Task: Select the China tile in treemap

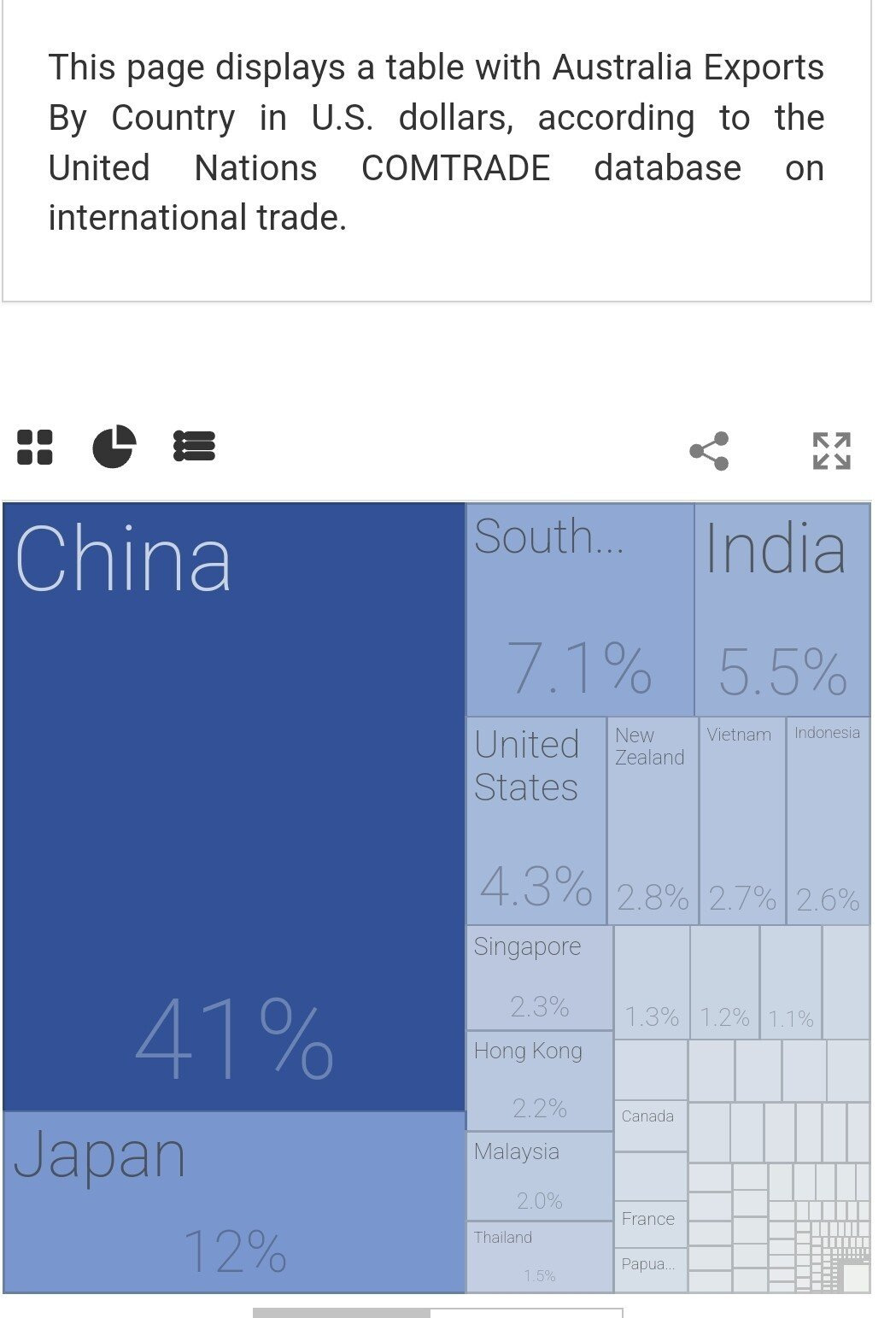Action: [233, 806]
